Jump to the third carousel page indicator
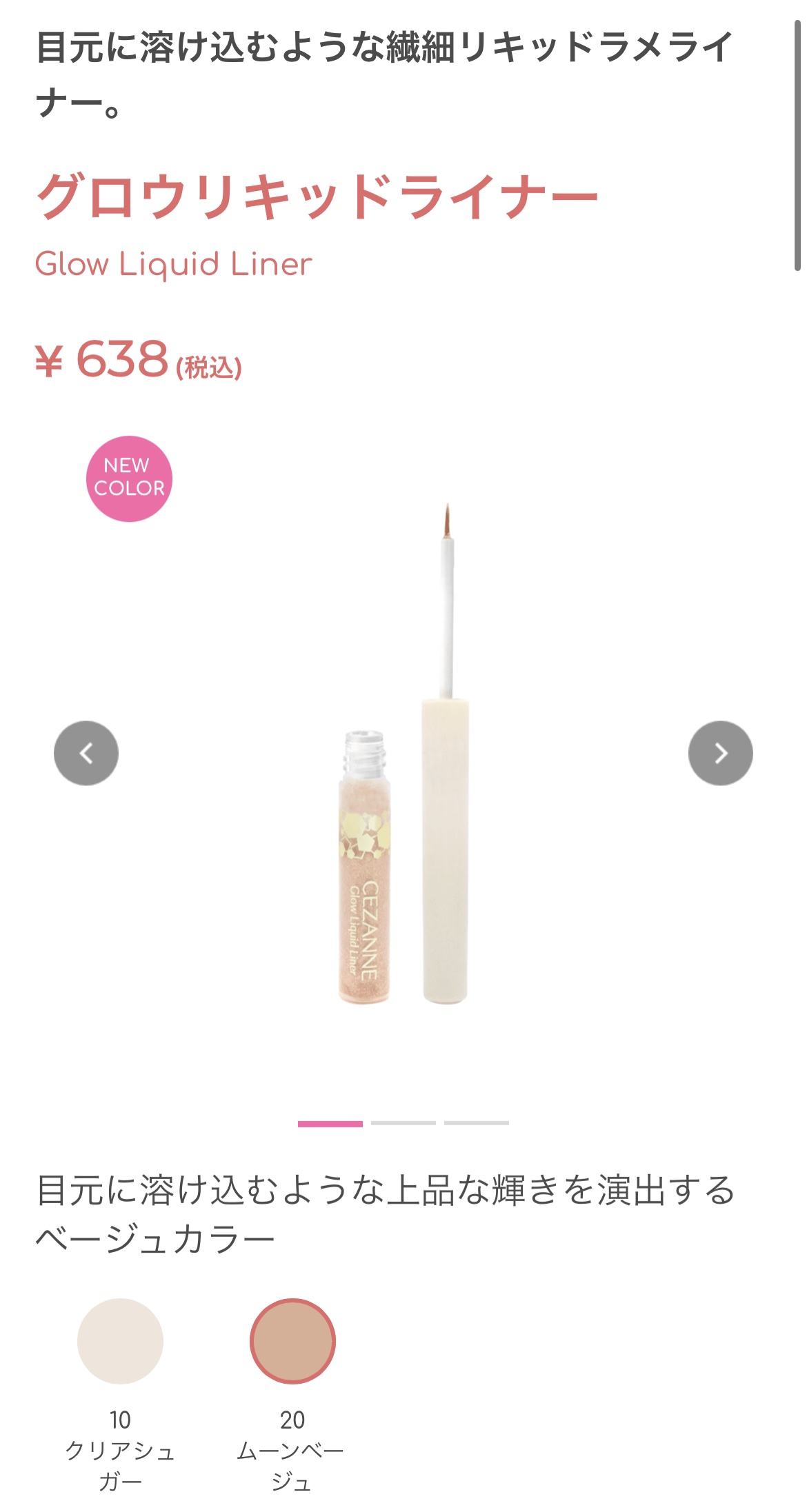Viewport: 807px width, 1512px height. [477, 1124]
